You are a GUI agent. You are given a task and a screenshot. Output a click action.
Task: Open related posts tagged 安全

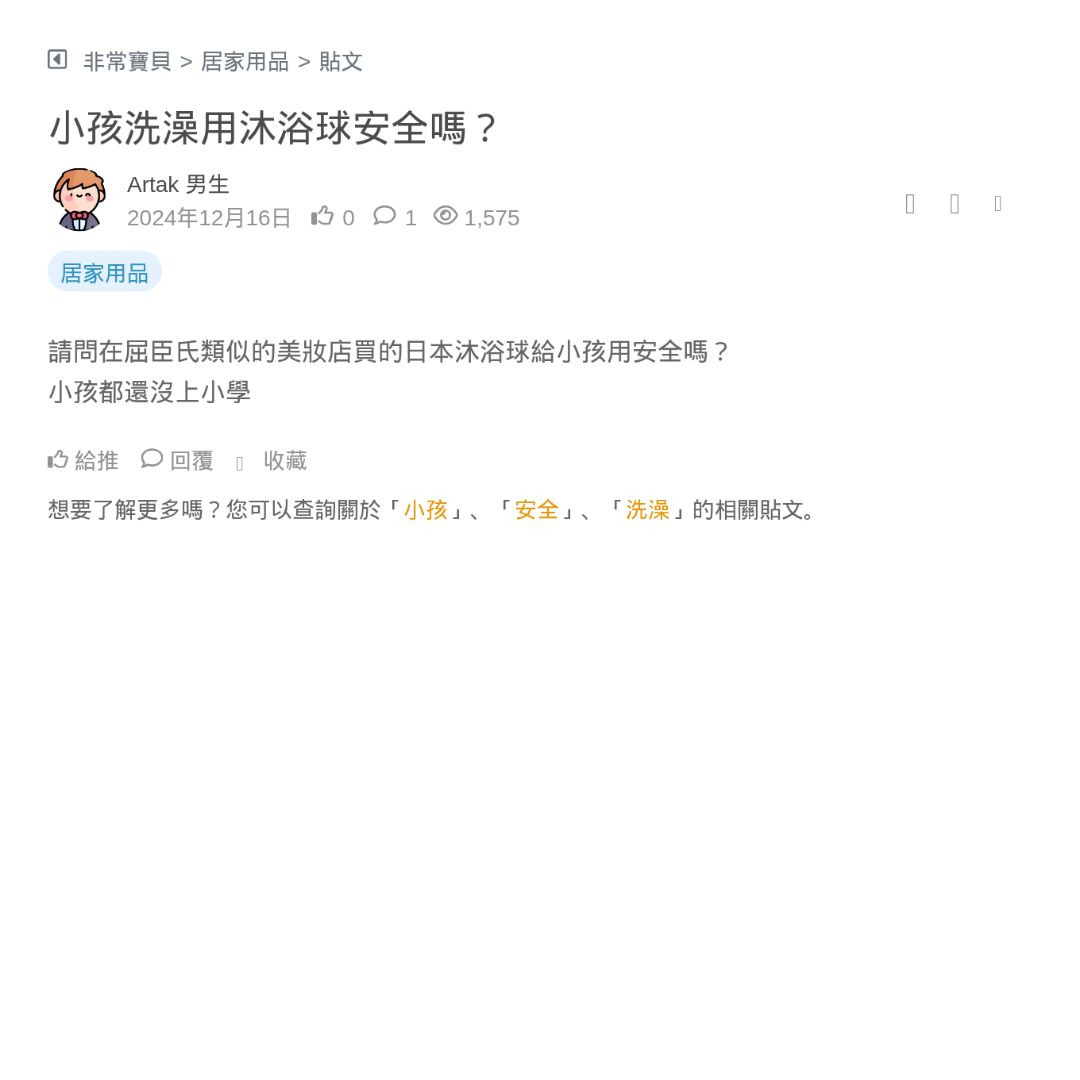point(536,510)
